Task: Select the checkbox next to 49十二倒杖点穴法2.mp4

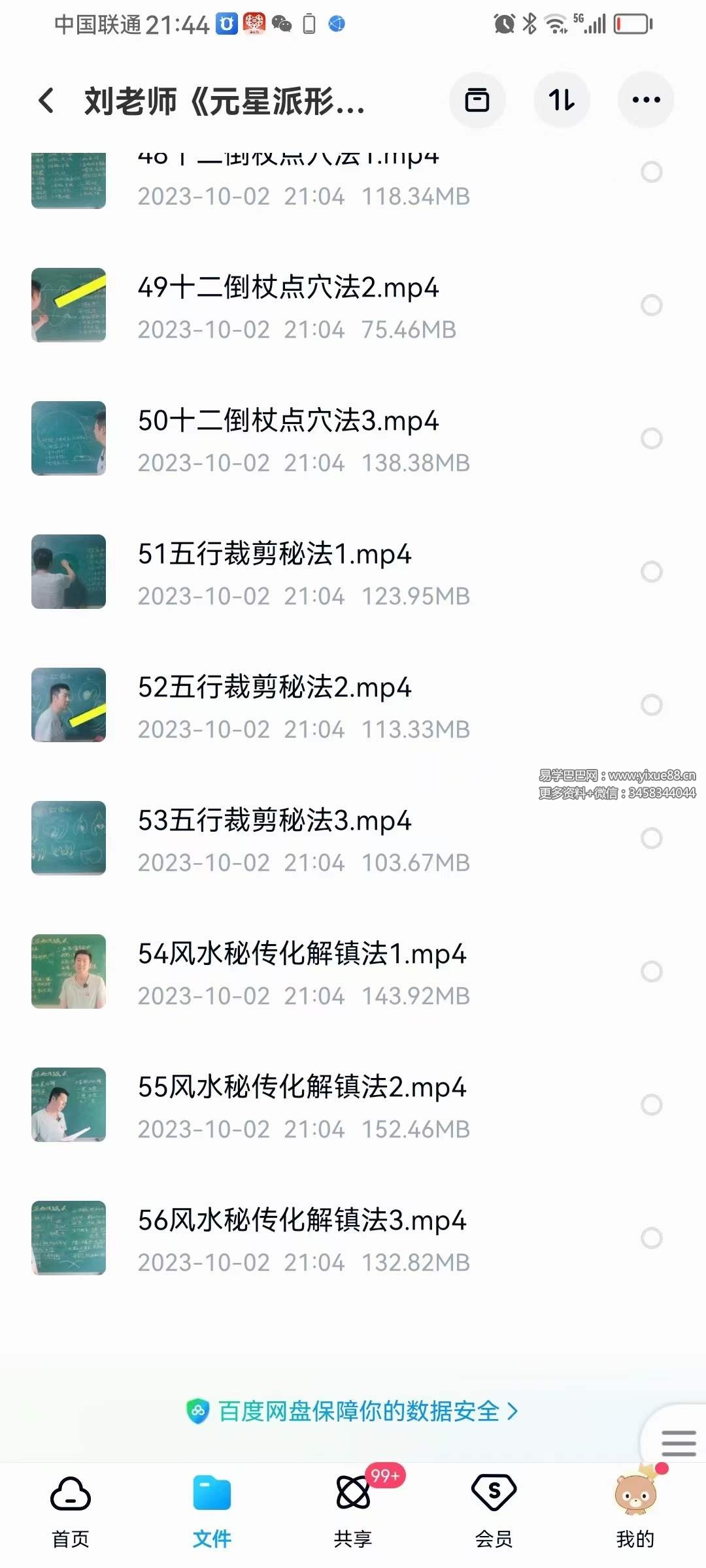Action: pyautogui.click(x=652, y=304)
